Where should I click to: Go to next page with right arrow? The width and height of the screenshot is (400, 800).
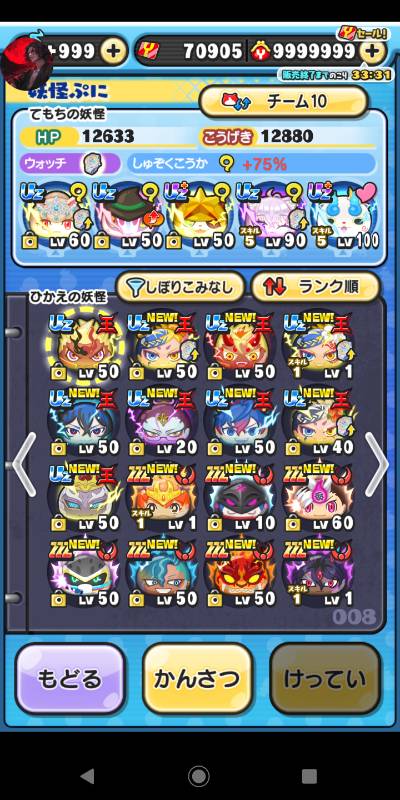pyautogui.click(x=378, y=464)
